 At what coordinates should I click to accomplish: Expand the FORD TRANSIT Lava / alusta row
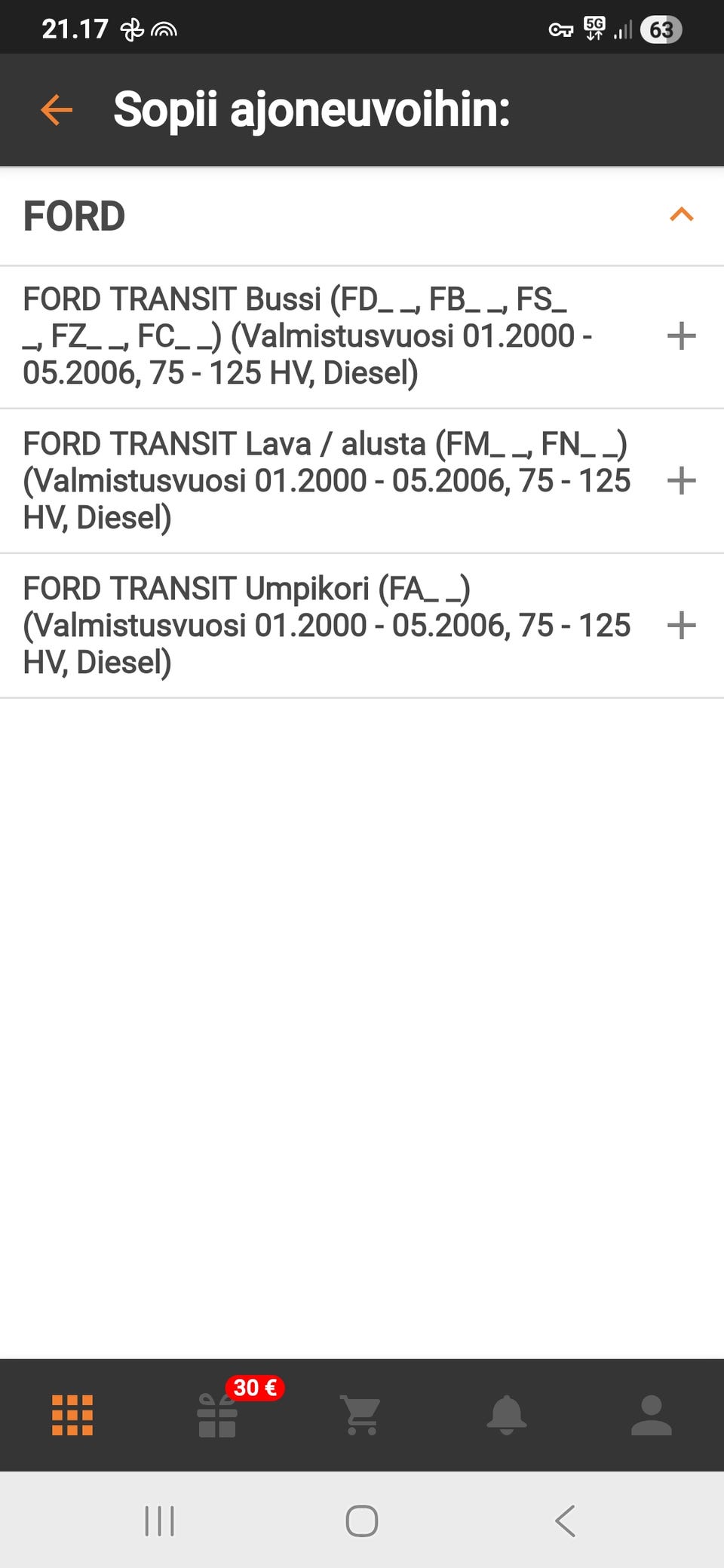click(681, 480)
